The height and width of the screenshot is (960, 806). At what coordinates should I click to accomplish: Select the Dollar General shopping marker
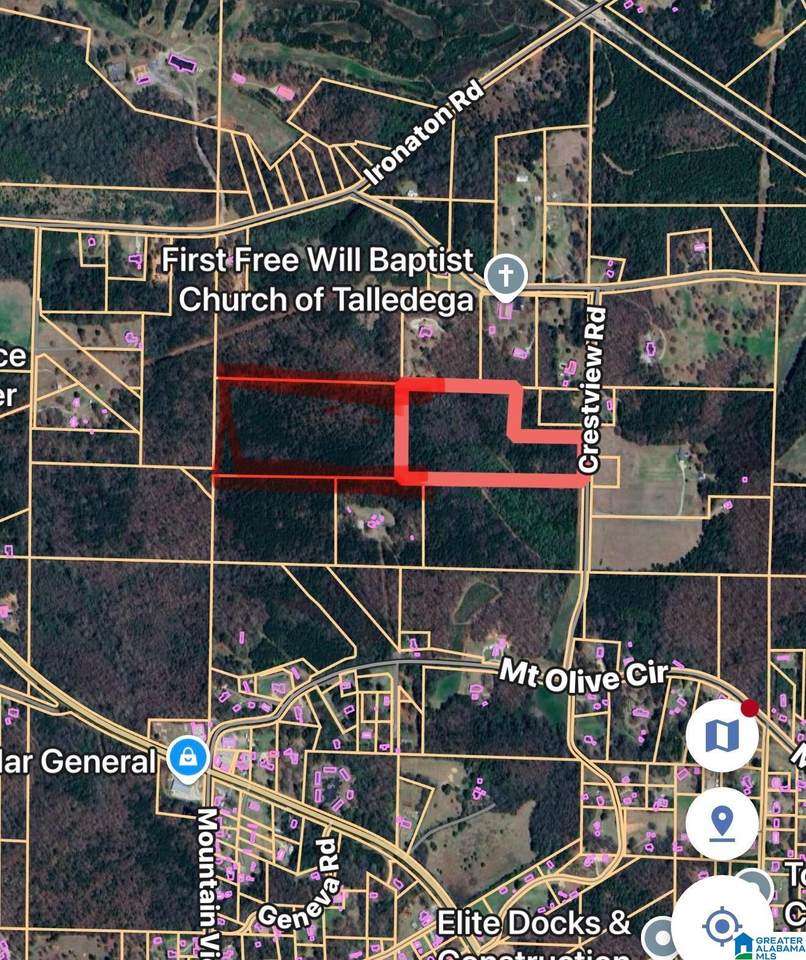click(187, 760)
